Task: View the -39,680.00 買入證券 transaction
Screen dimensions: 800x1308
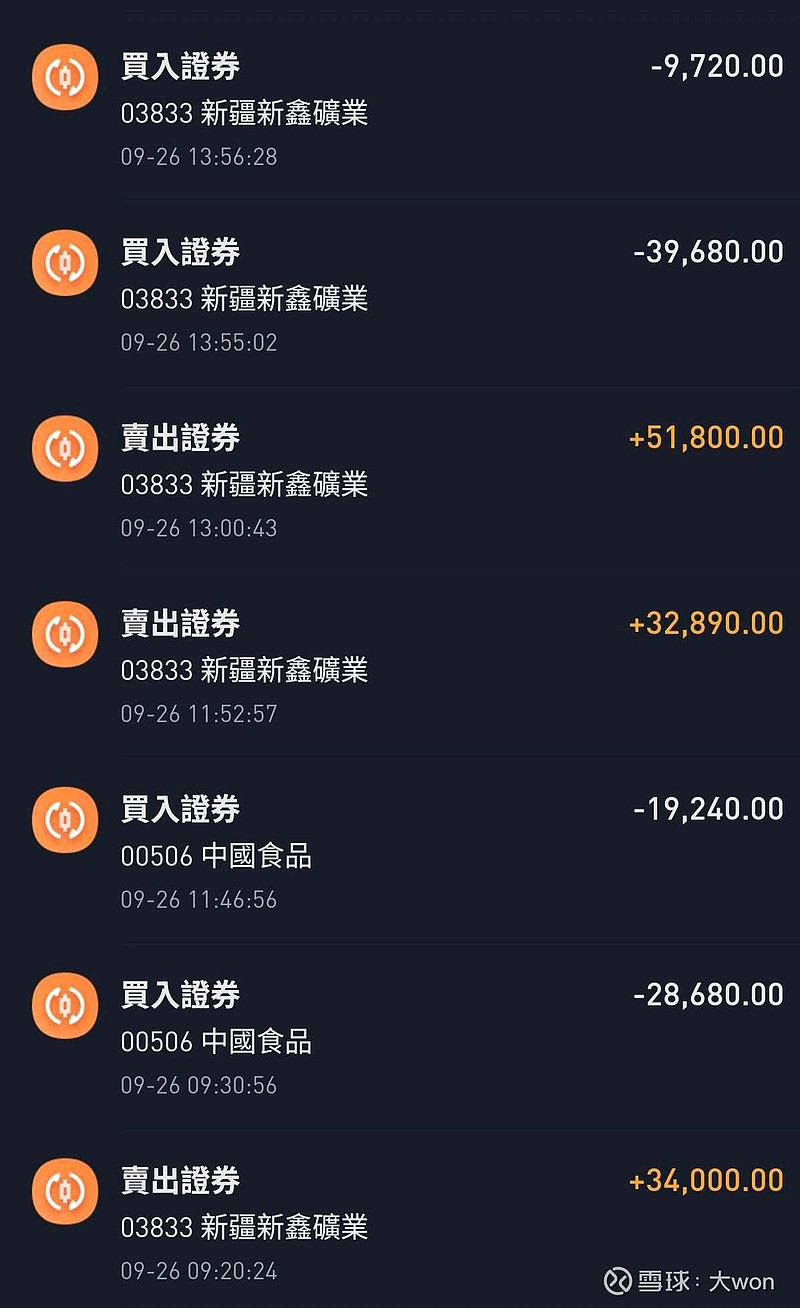Action: (400, 296)
